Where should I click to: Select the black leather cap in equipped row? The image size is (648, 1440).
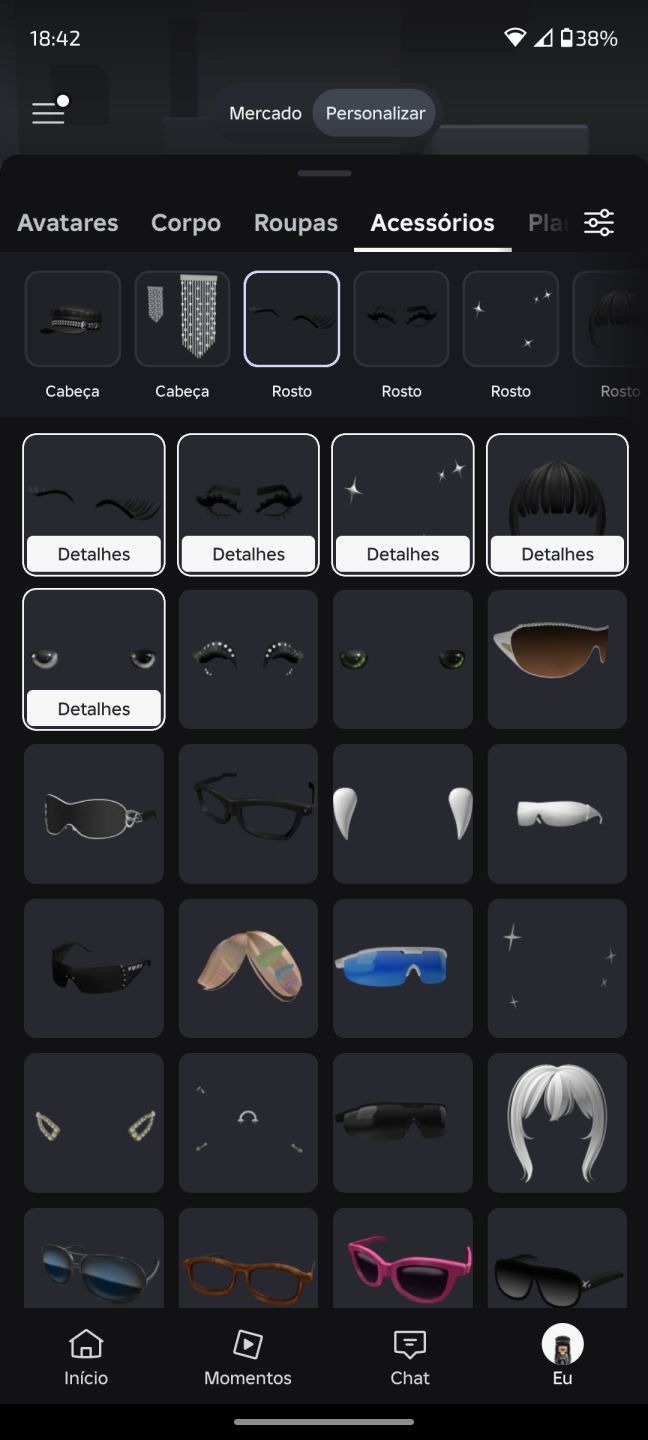tap(73, 319)
